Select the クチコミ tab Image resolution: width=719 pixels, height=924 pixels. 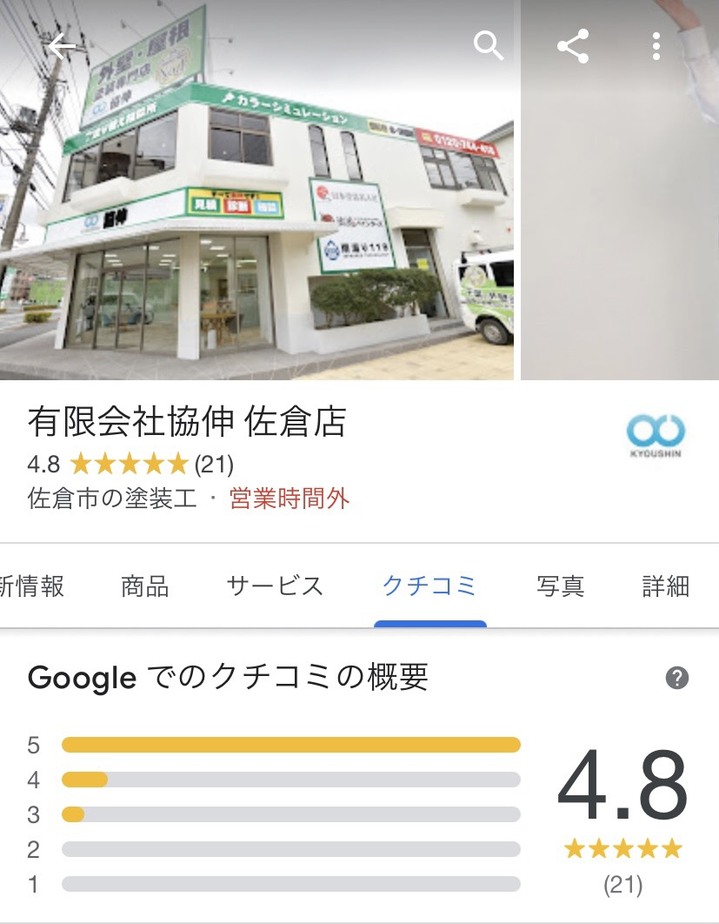click(x=430, y=586)
